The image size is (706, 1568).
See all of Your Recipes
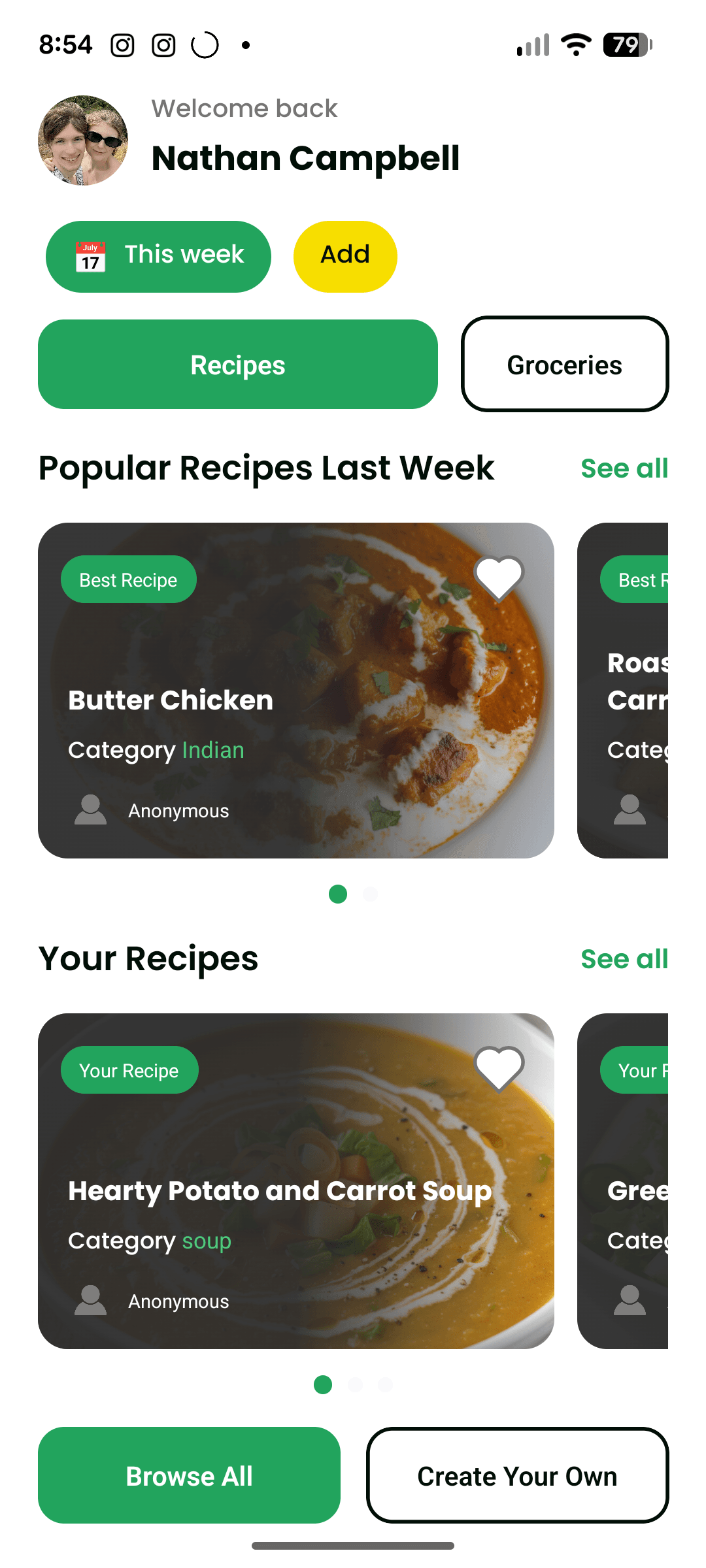[x=624, y=959]
